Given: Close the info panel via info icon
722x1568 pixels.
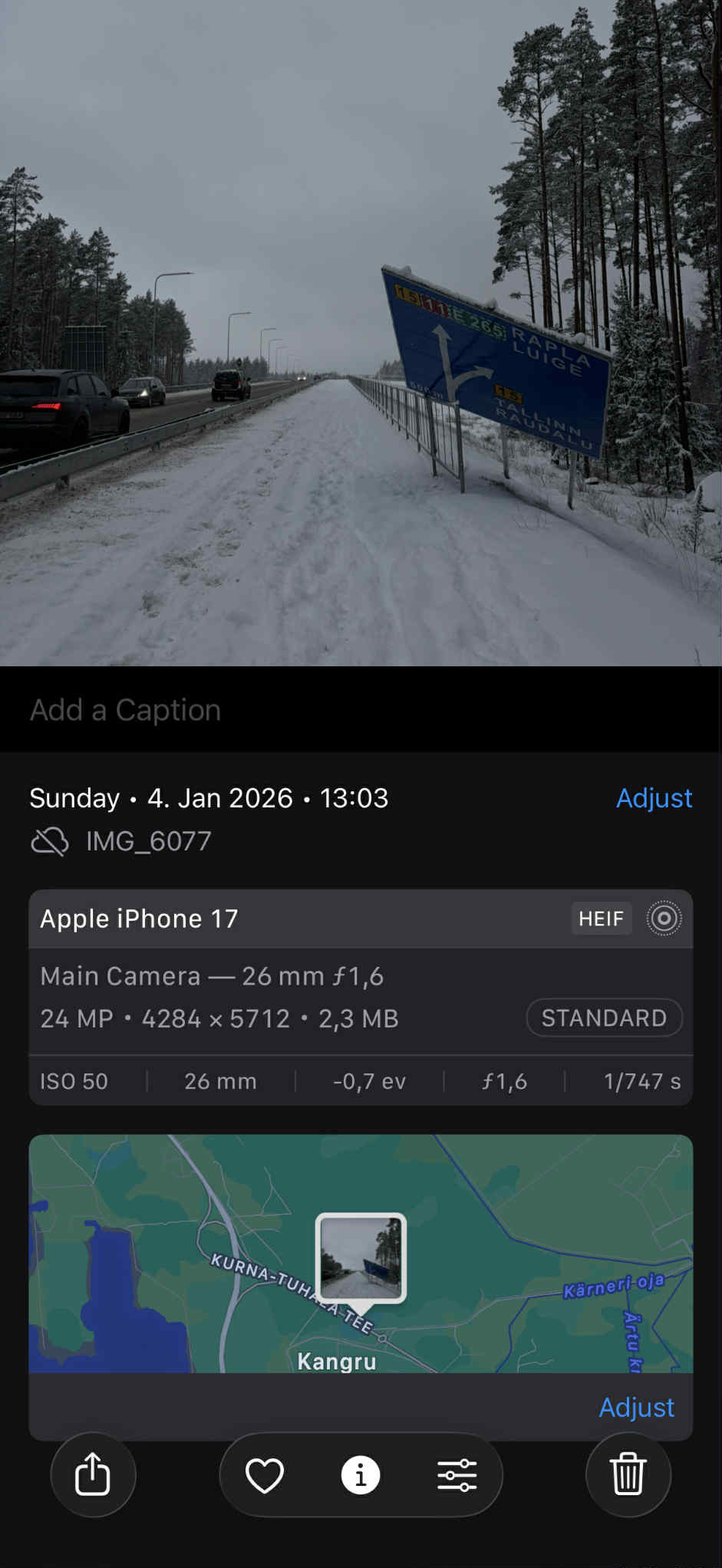Looking at the screenshot, I should (x=361, y=1475).
